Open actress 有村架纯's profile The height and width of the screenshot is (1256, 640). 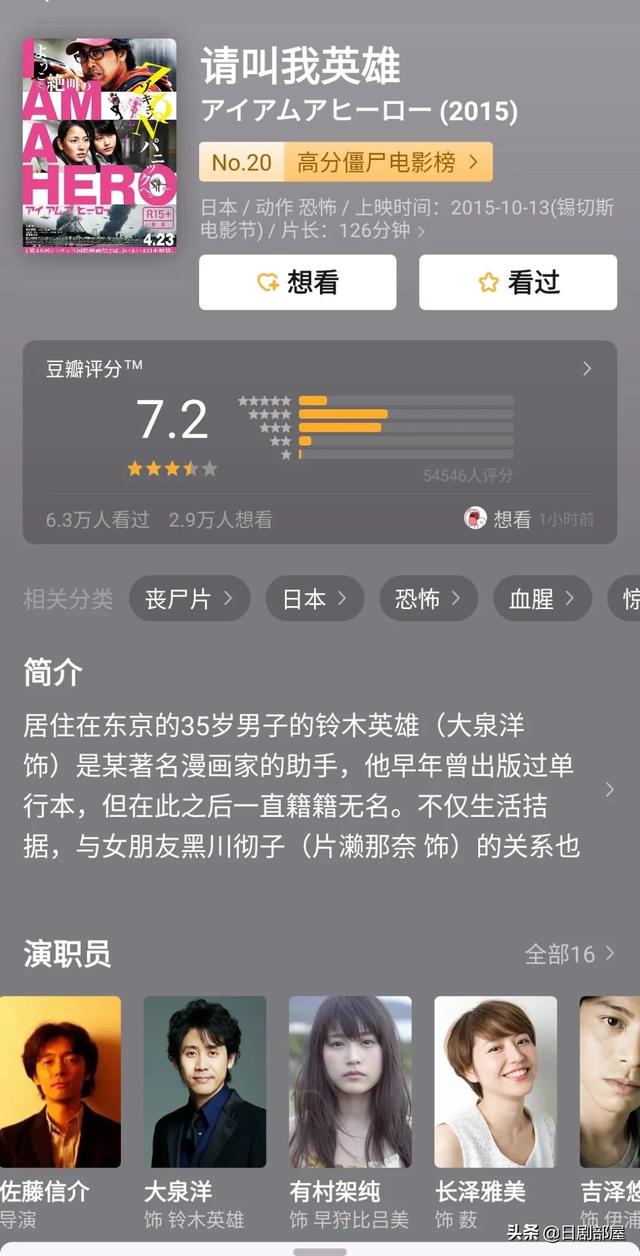350,1082
